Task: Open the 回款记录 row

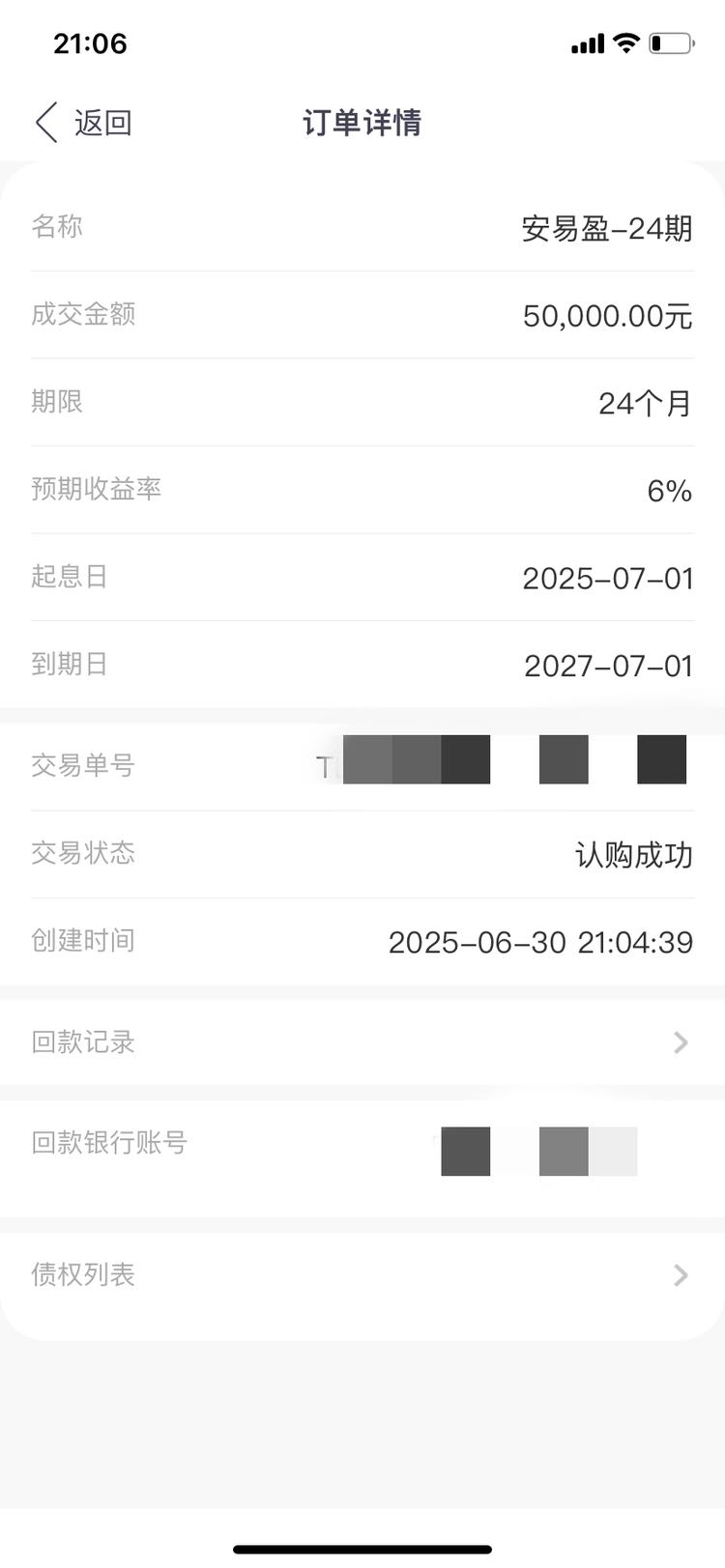Action: (362, 1042)
